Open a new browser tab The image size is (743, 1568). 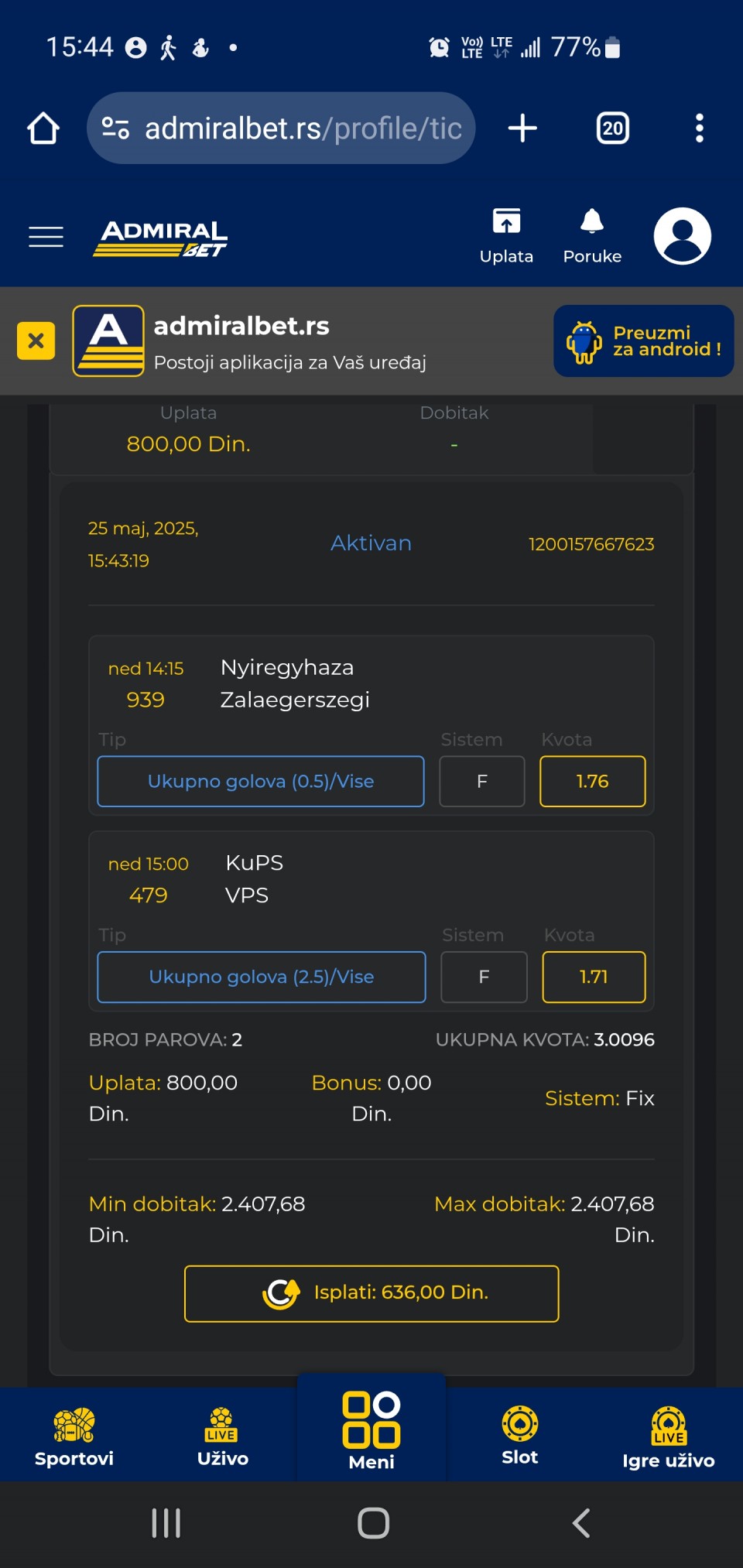tap(522, 128)
